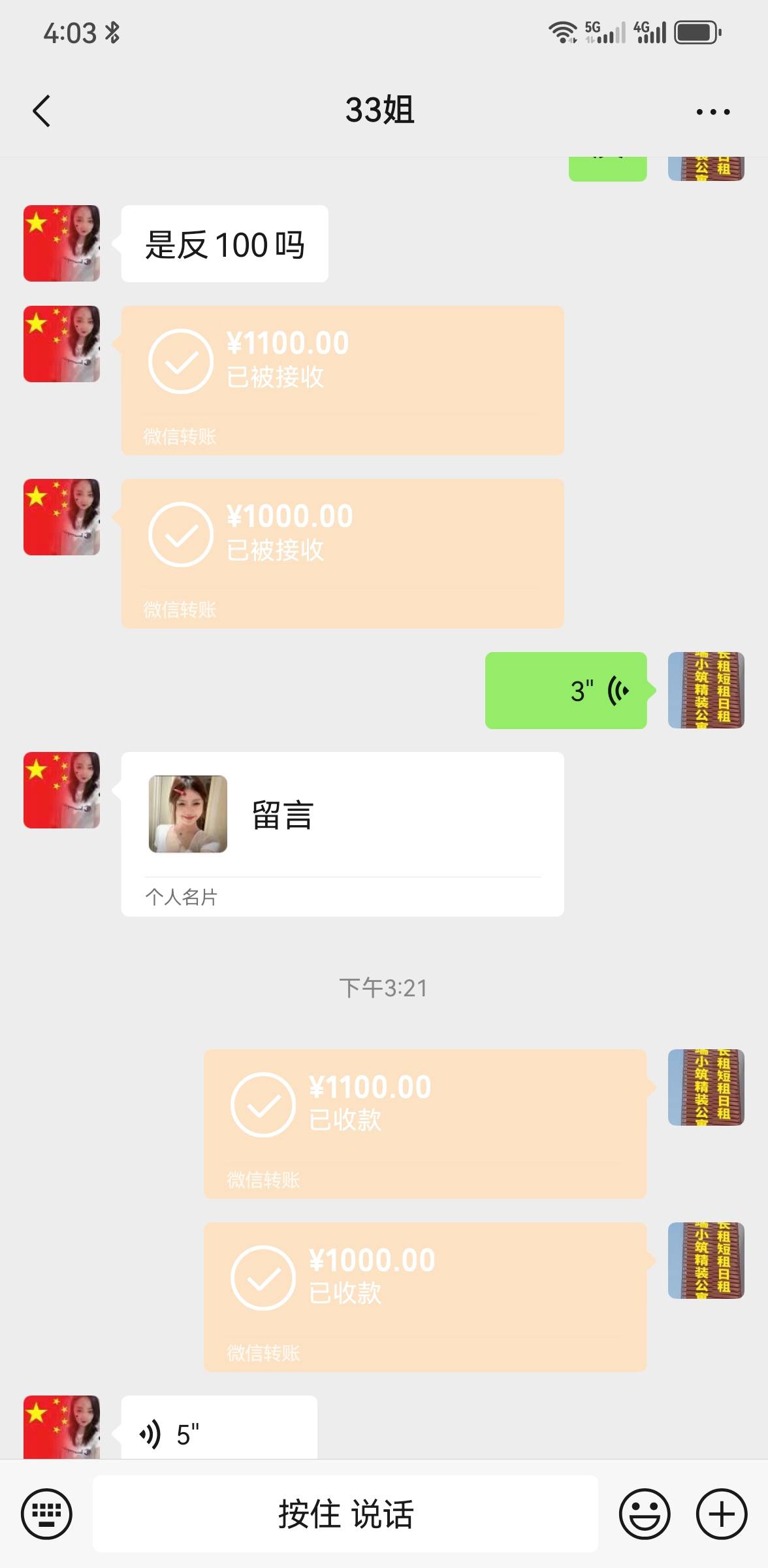Play the 3-second voice message
This screenshot has height=1568, width=768.
[566, 690]
